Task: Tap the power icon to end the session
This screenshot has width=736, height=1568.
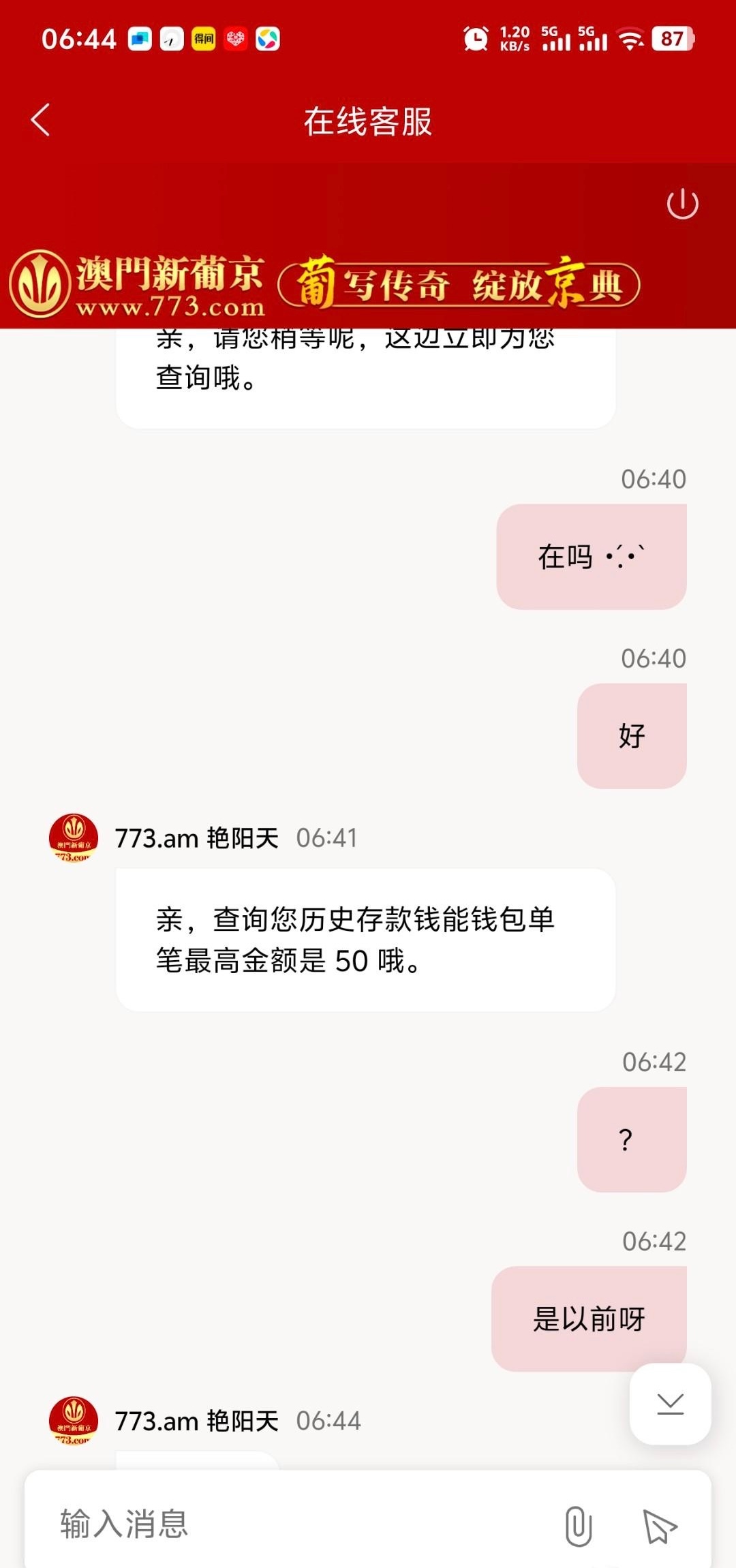Action: point(682,204)
